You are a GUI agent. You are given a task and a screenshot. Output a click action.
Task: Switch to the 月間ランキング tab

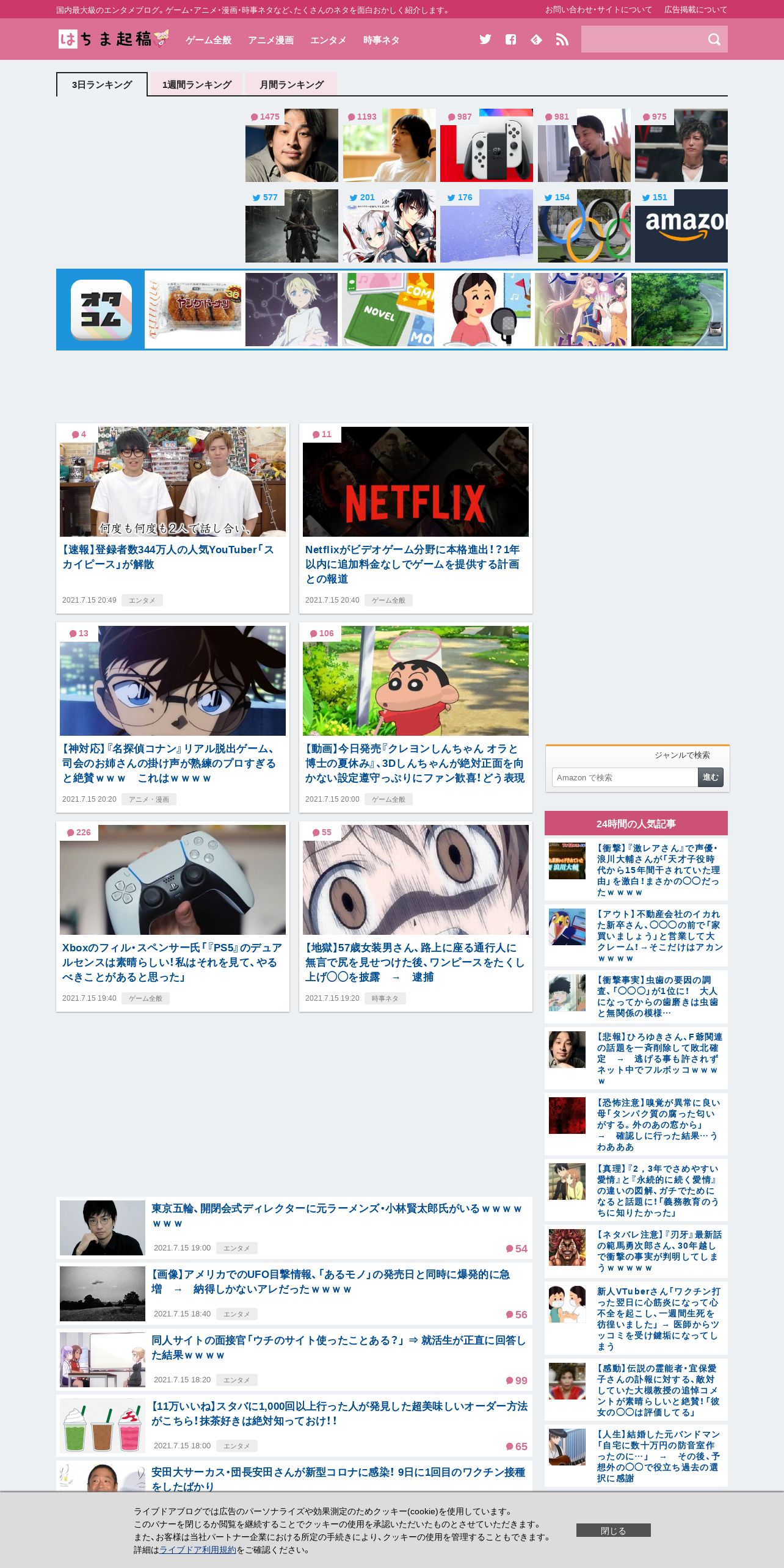(x=291, y=84)
